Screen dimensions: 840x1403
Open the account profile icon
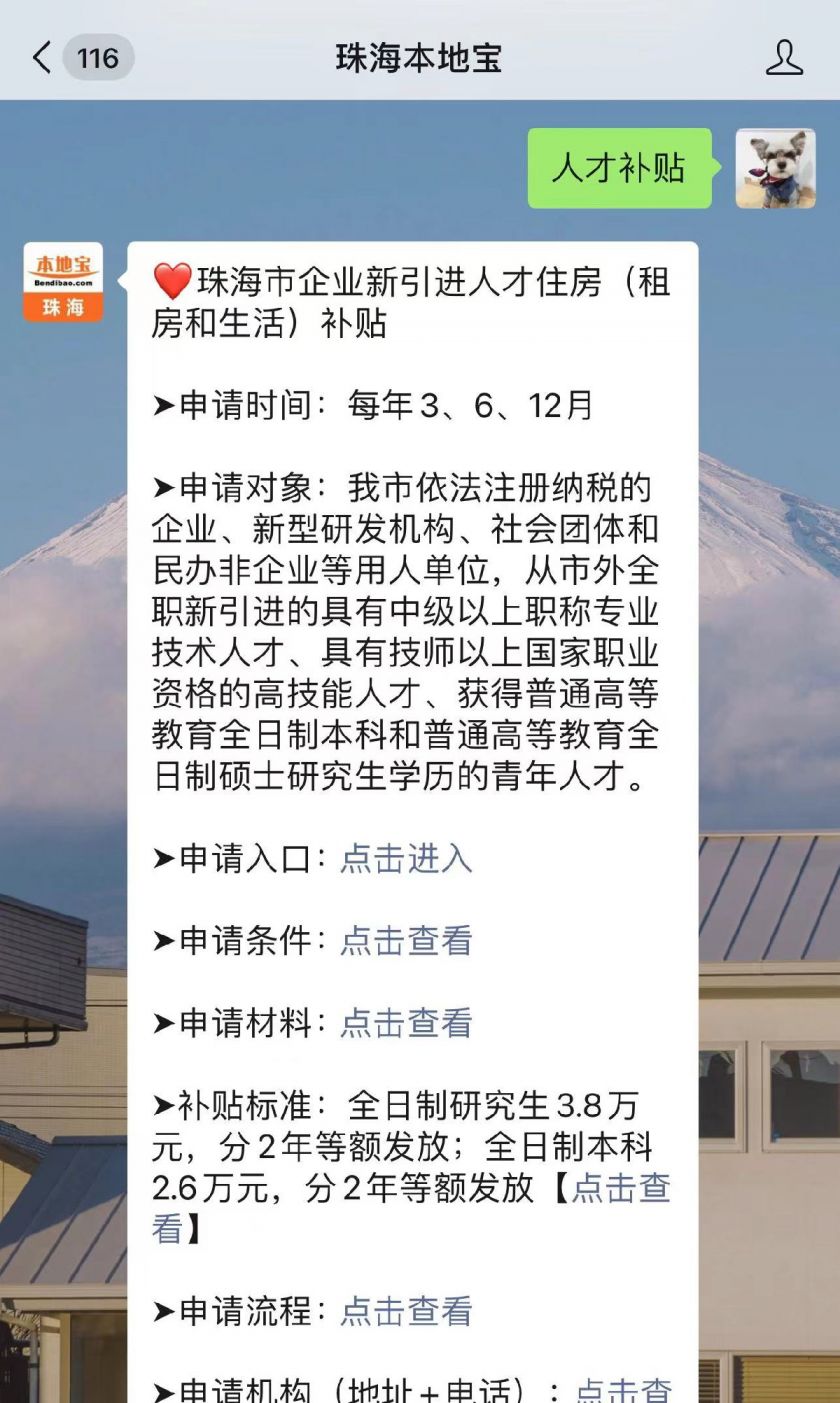click(784, 58)
